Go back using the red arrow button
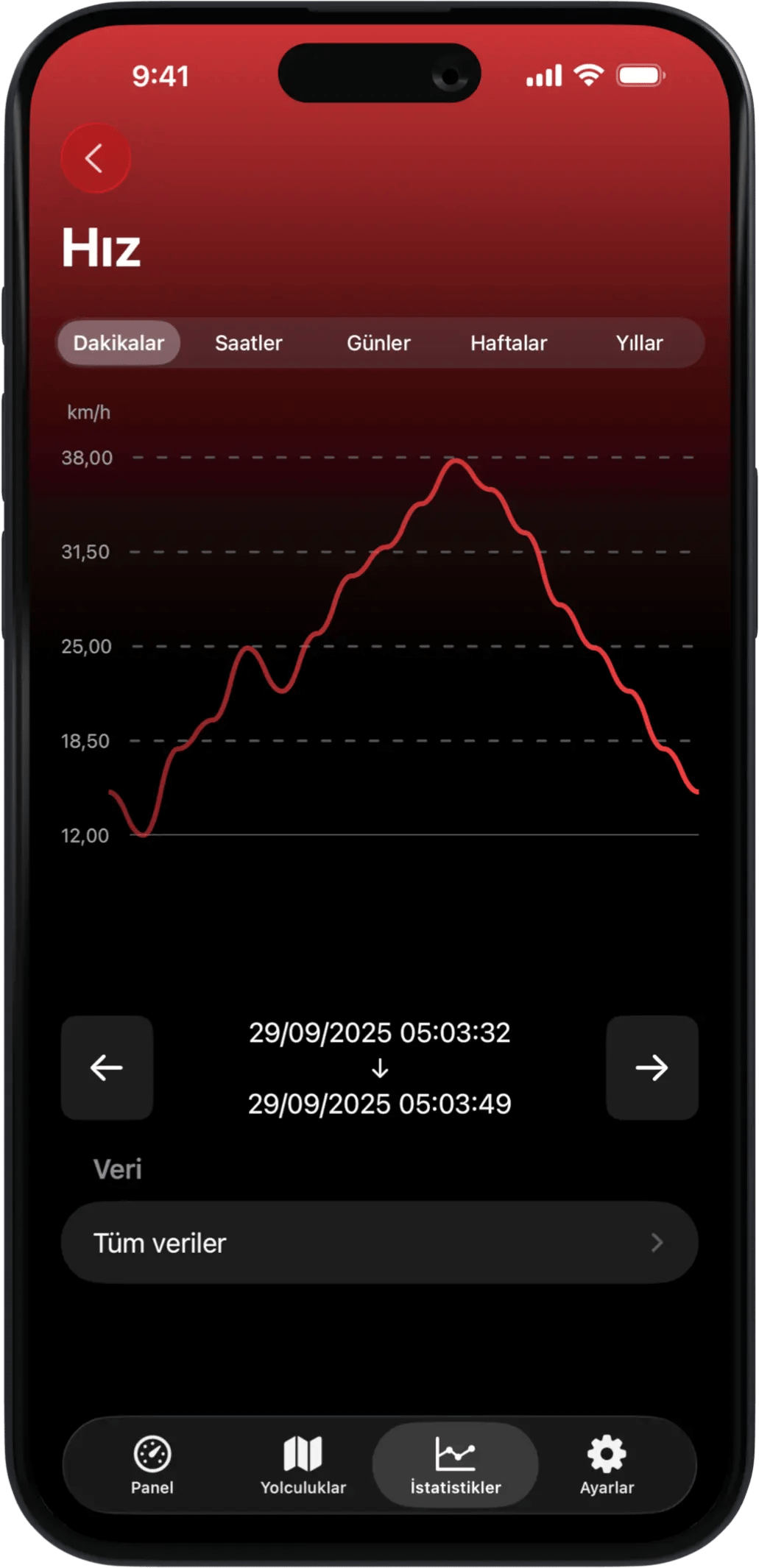The height and width of the screenshot is (1568, 759). coord(95,158)
